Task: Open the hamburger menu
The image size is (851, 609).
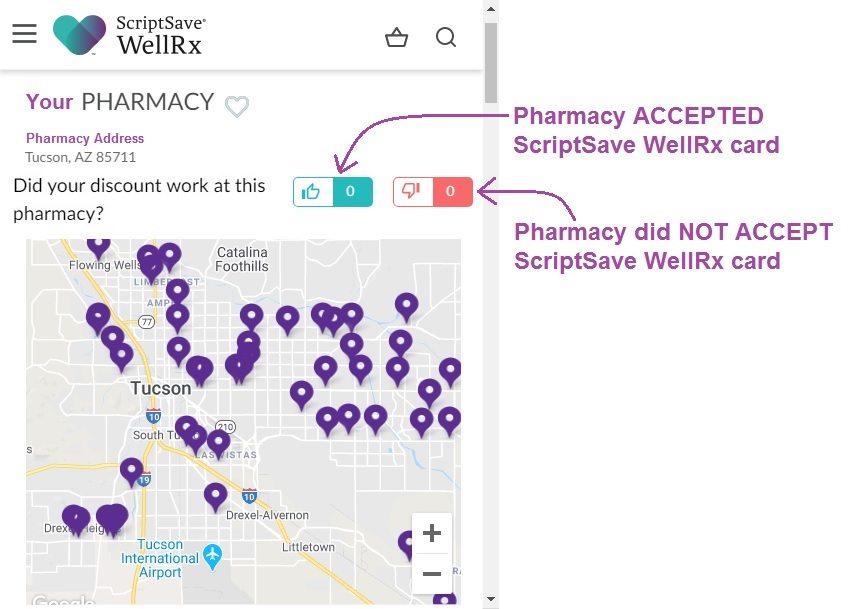Action: pyautogui.click(x=24, y=34)
